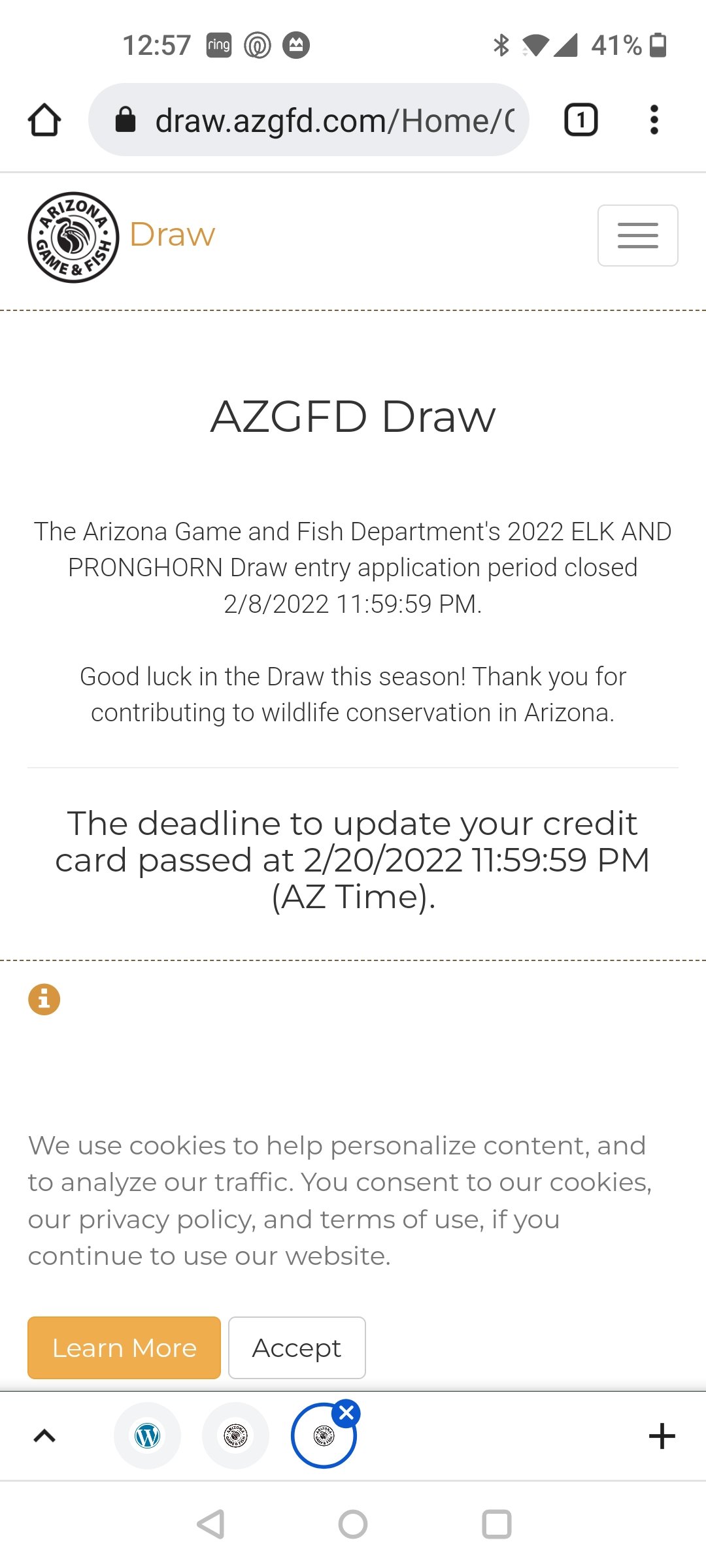Tap the Arizona Game & Fish Draw logo
Screen dimensions: 706x1568
pos(122,237)
